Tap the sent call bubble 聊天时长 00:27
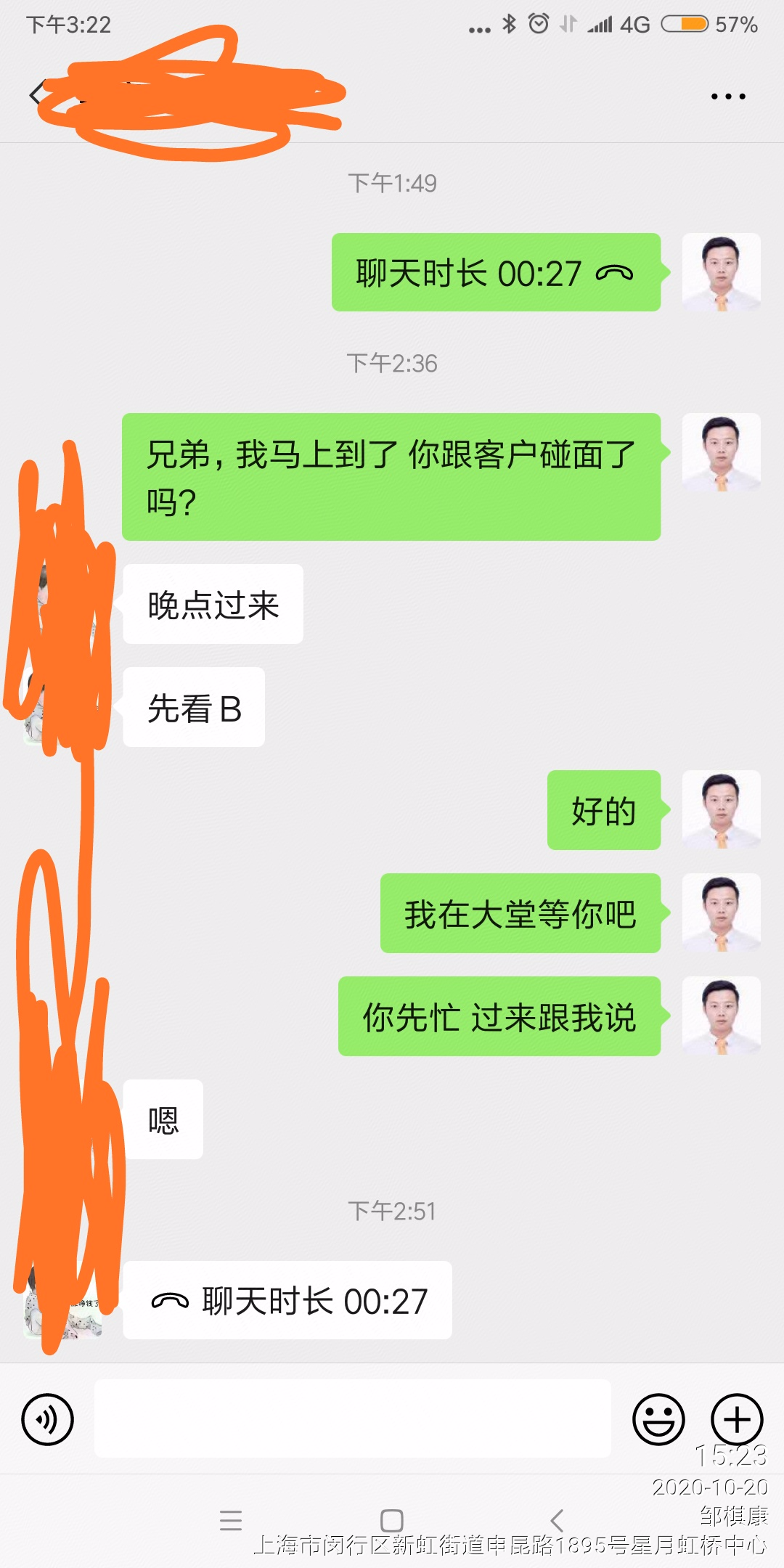 point(496,273)
